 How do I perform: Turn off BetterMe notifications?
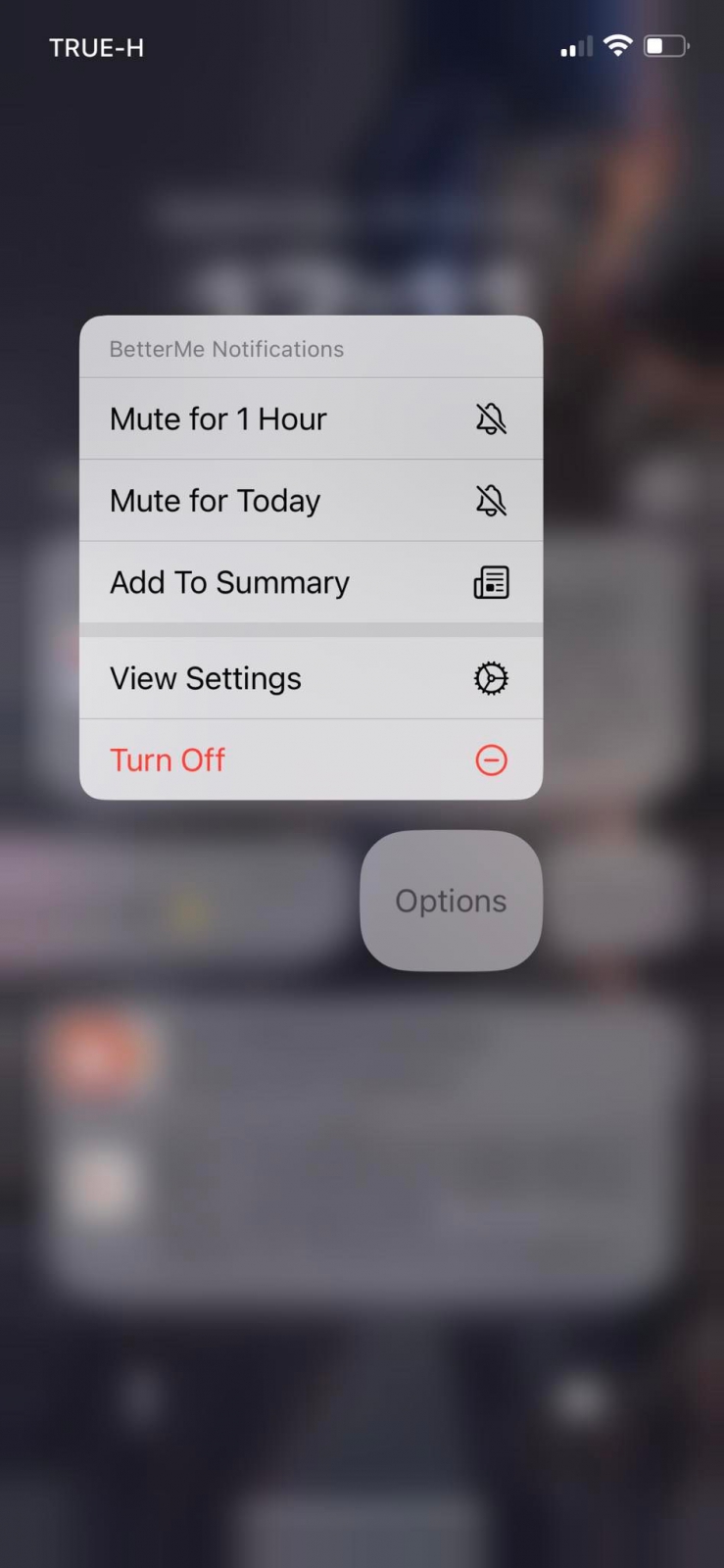pos(310,760)
